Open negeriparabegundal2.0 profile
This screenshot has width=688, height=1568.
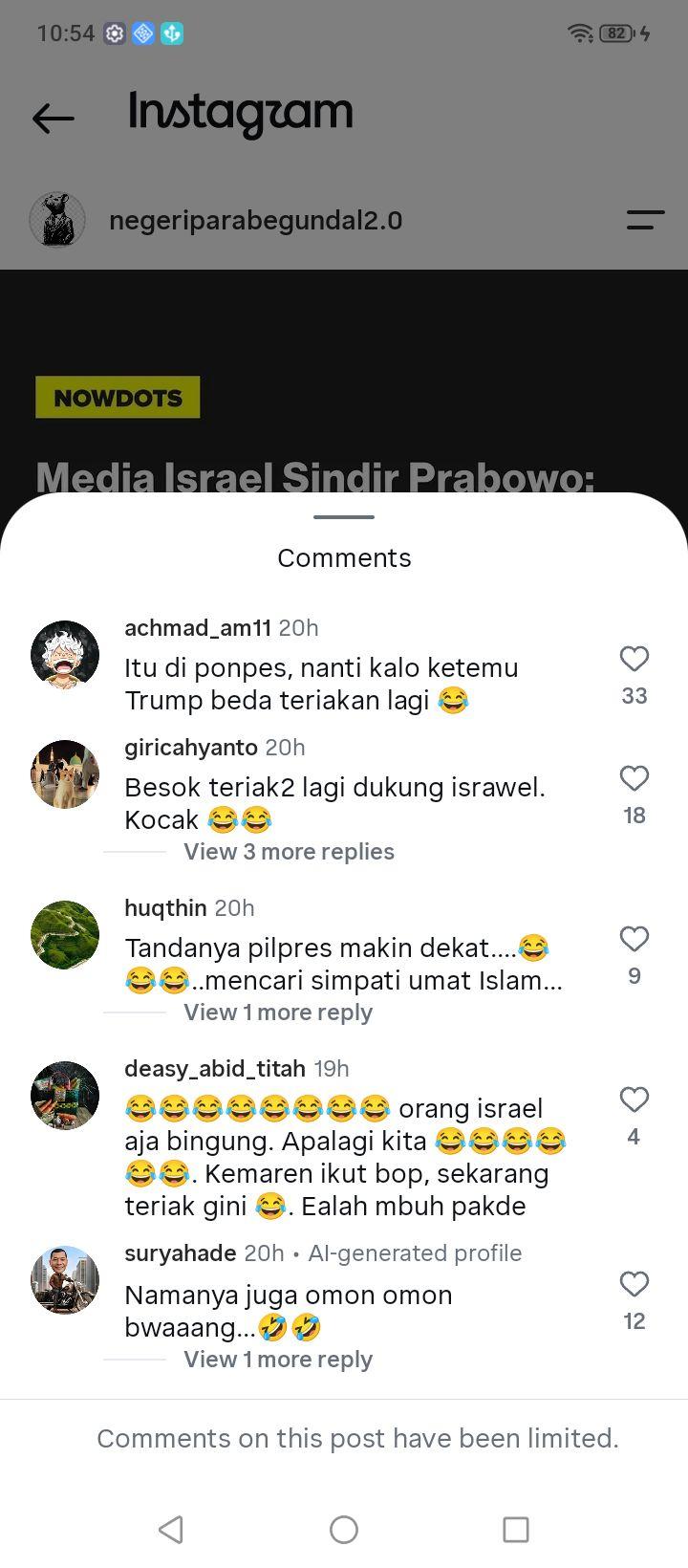[255, 221]
